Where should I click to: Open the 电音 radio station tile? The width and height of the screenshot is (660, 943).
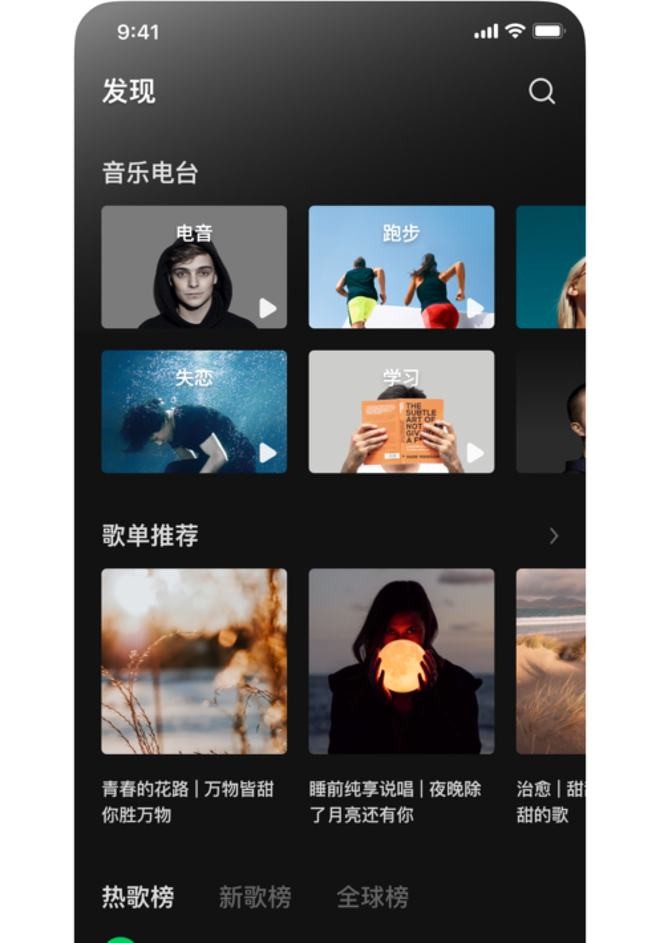[x=194, y=267]
